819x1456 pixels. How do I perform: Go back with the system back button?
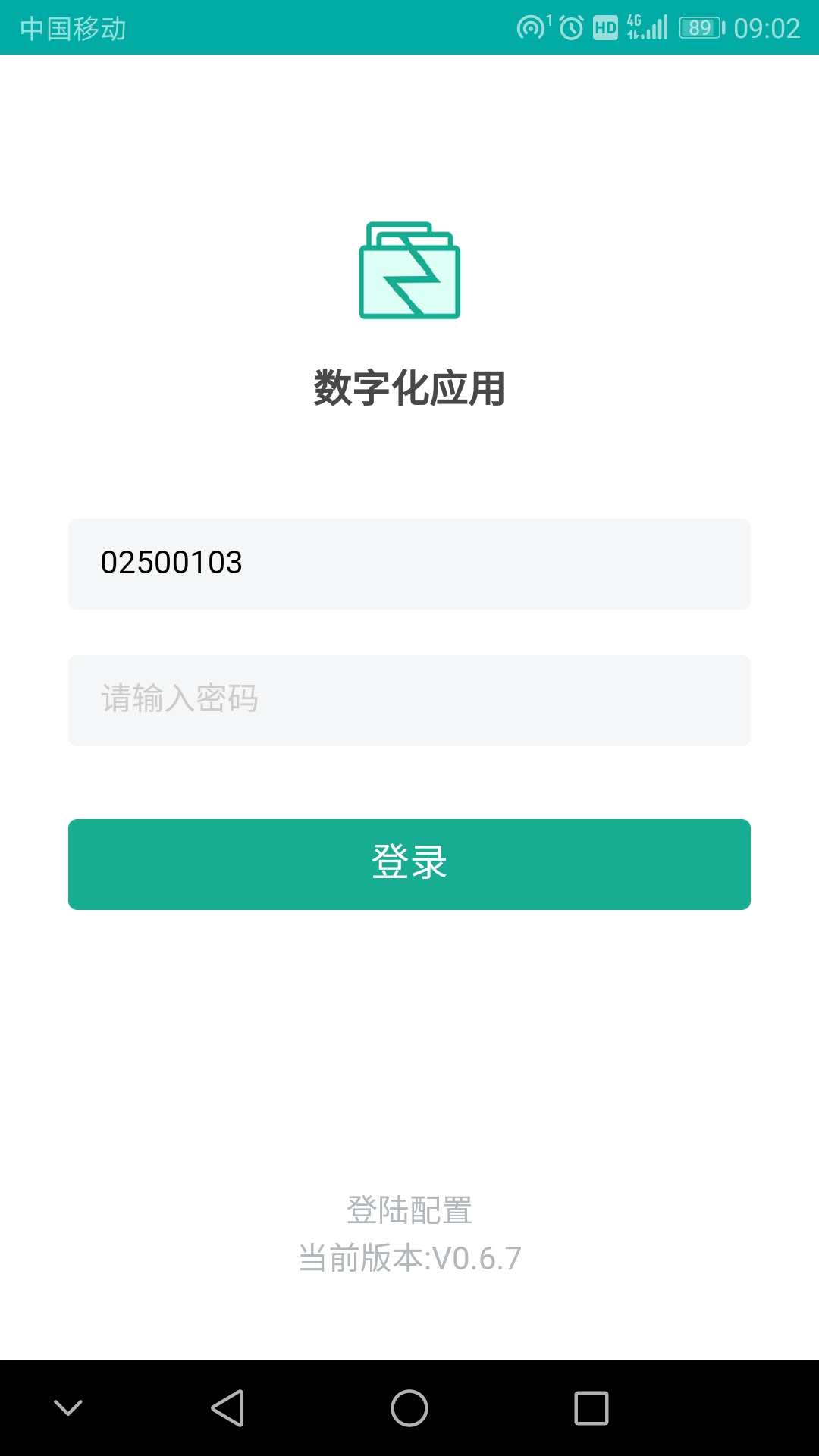pyautogui.click(x=227, y=1408)
